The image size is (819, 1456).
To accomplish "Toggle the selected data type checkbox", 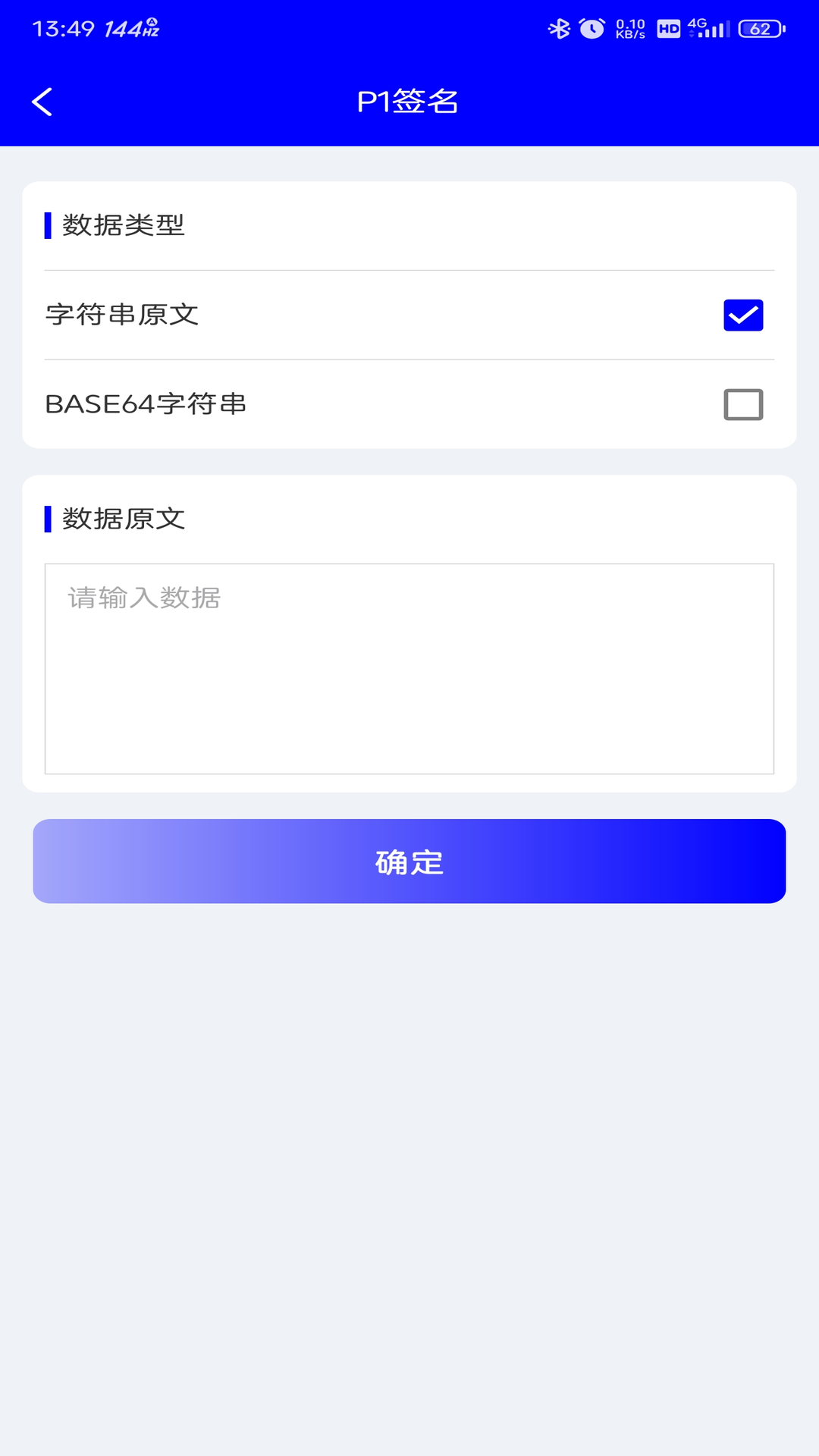I will tap(744, 313).
